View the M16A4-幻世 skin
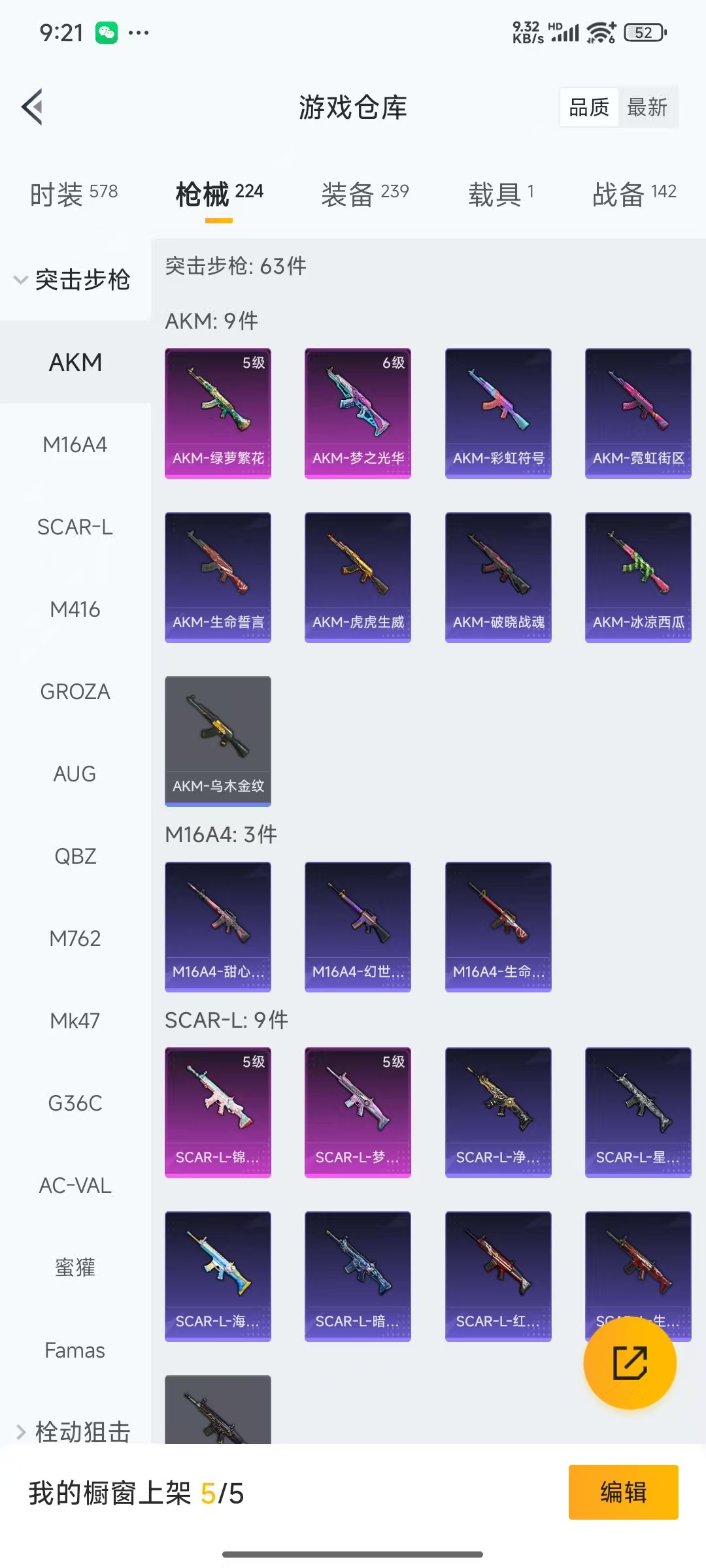Screen dimensions: 706x1568 [x=358, y=926]
